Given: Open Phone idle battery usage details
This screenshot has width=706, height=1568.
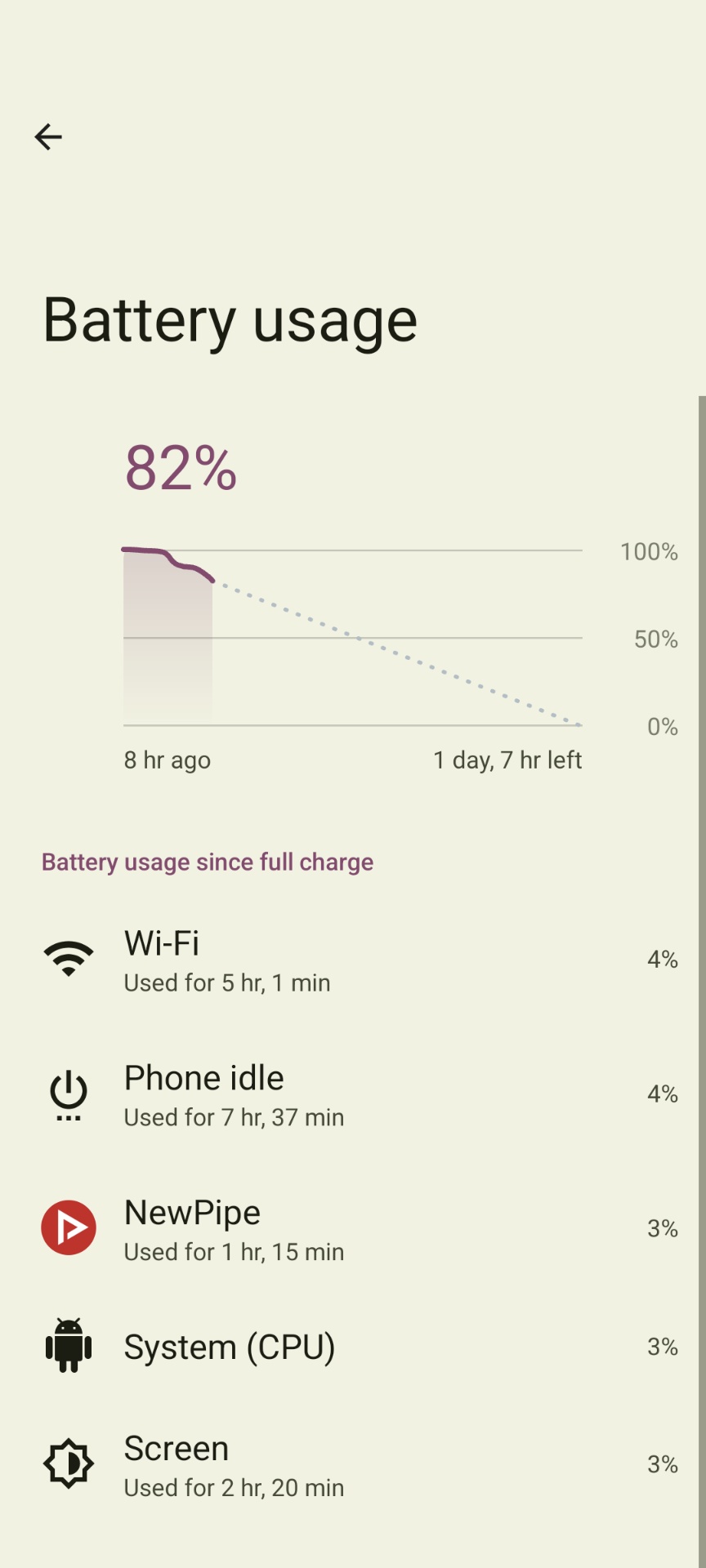Looking at the screenshot, I should click(353, 1094).
